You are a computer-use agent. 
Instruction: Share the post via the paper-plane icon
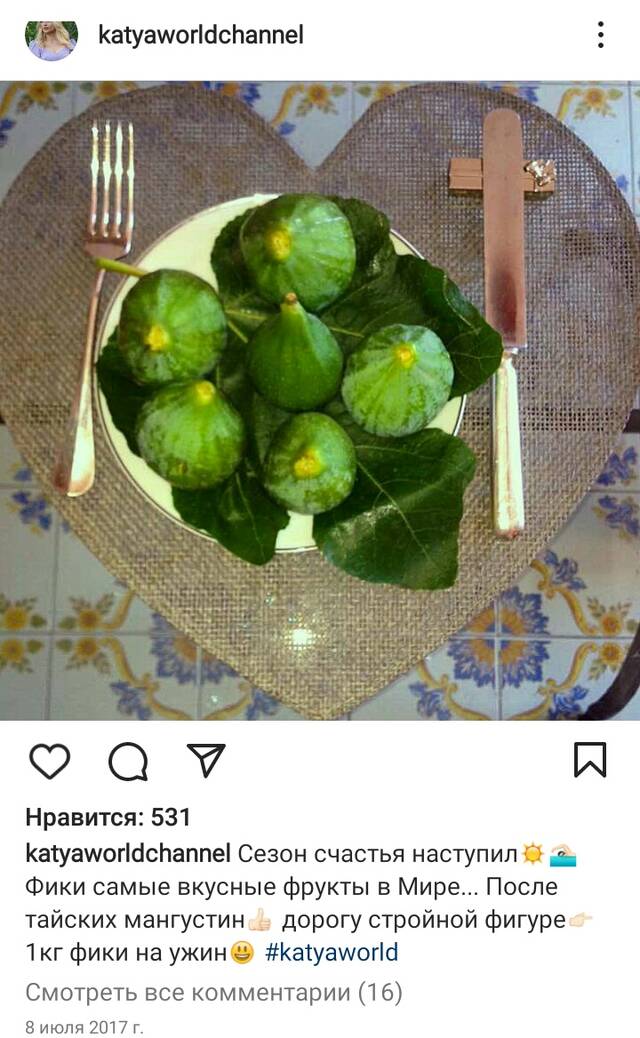pos(206,759)
